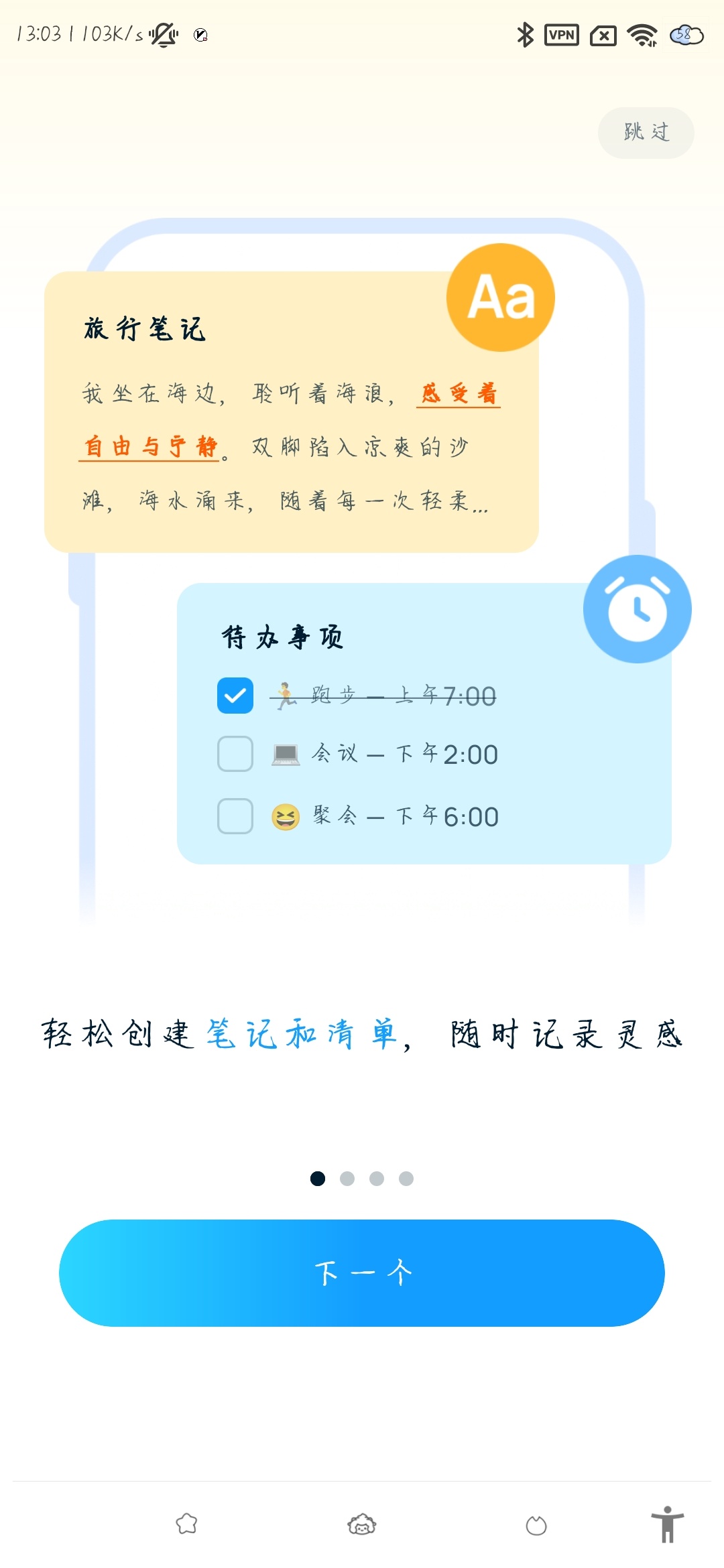
Task: Continue with the 下一个 button
Action: (362, 1272)
